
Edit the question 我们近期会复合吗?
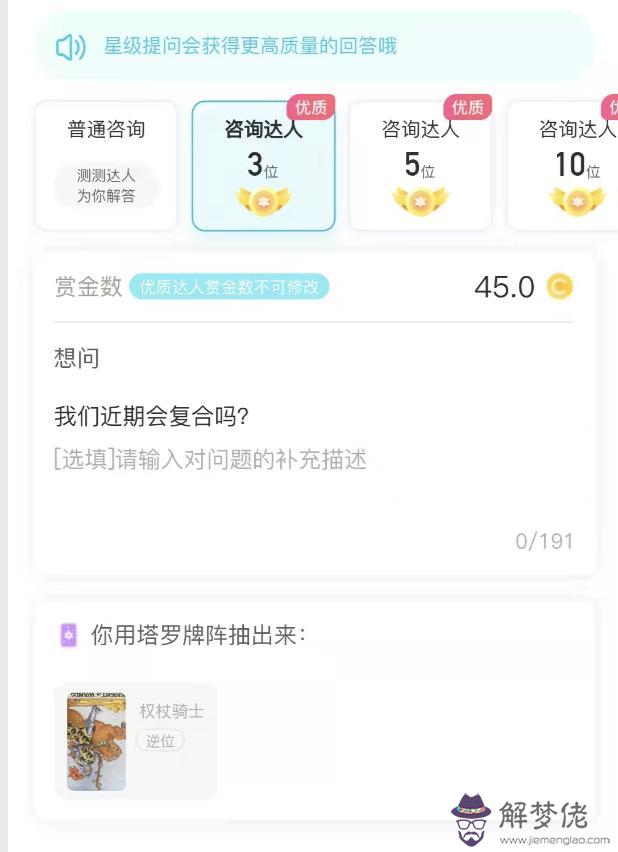152,416
